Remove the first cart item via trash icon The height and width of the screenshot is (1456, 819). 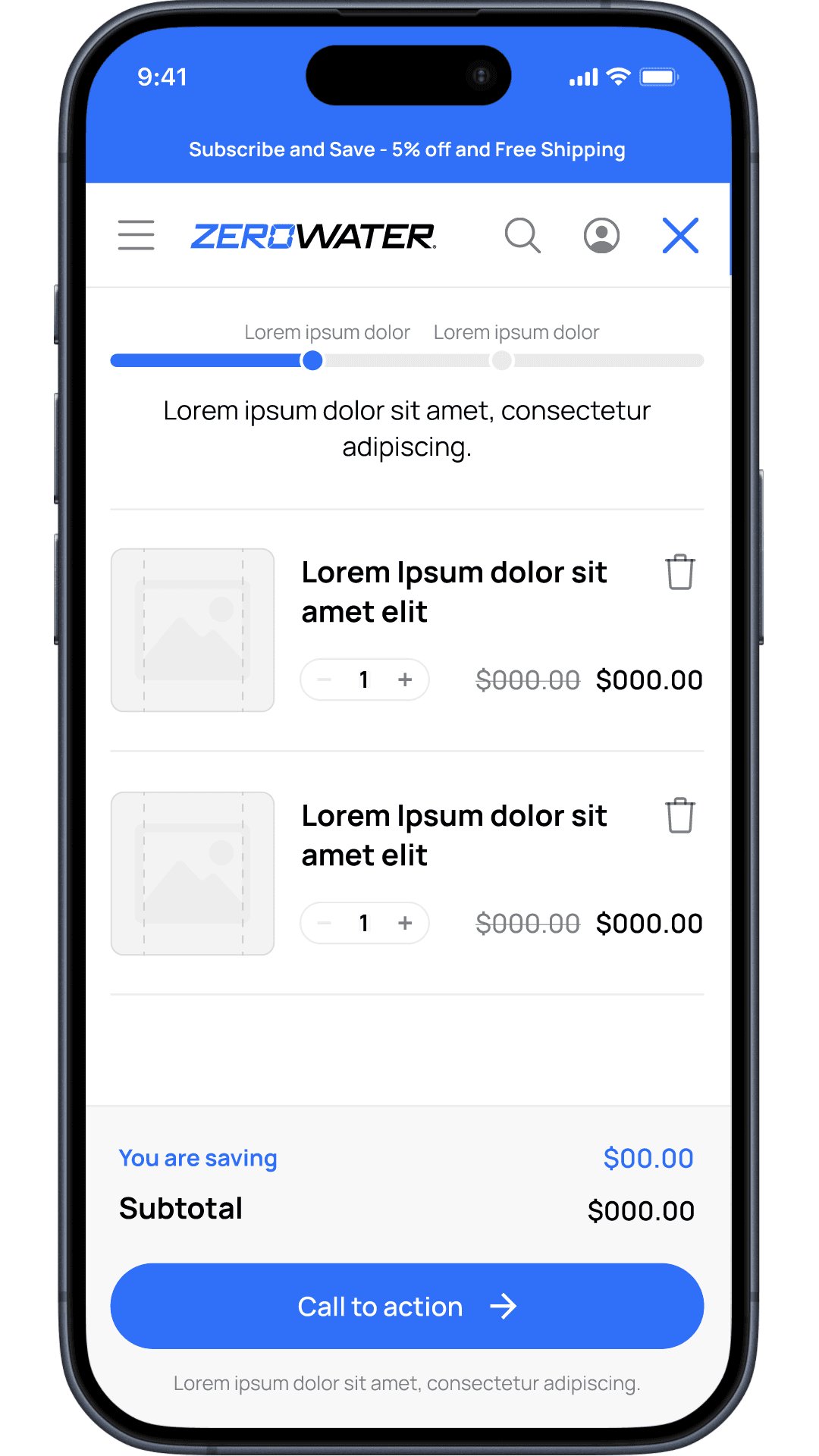tap(680, 572)
